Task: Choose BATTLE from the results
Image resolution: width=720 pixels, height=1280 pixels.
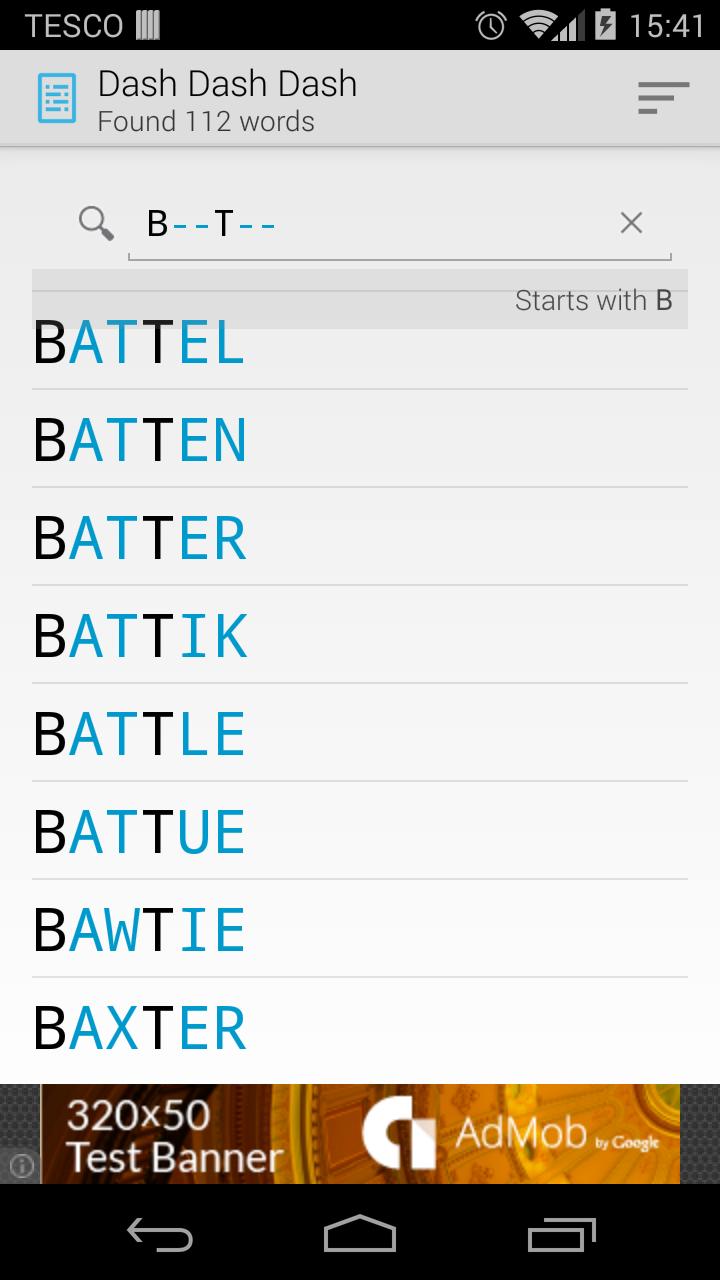Action: tap(360, 734)
